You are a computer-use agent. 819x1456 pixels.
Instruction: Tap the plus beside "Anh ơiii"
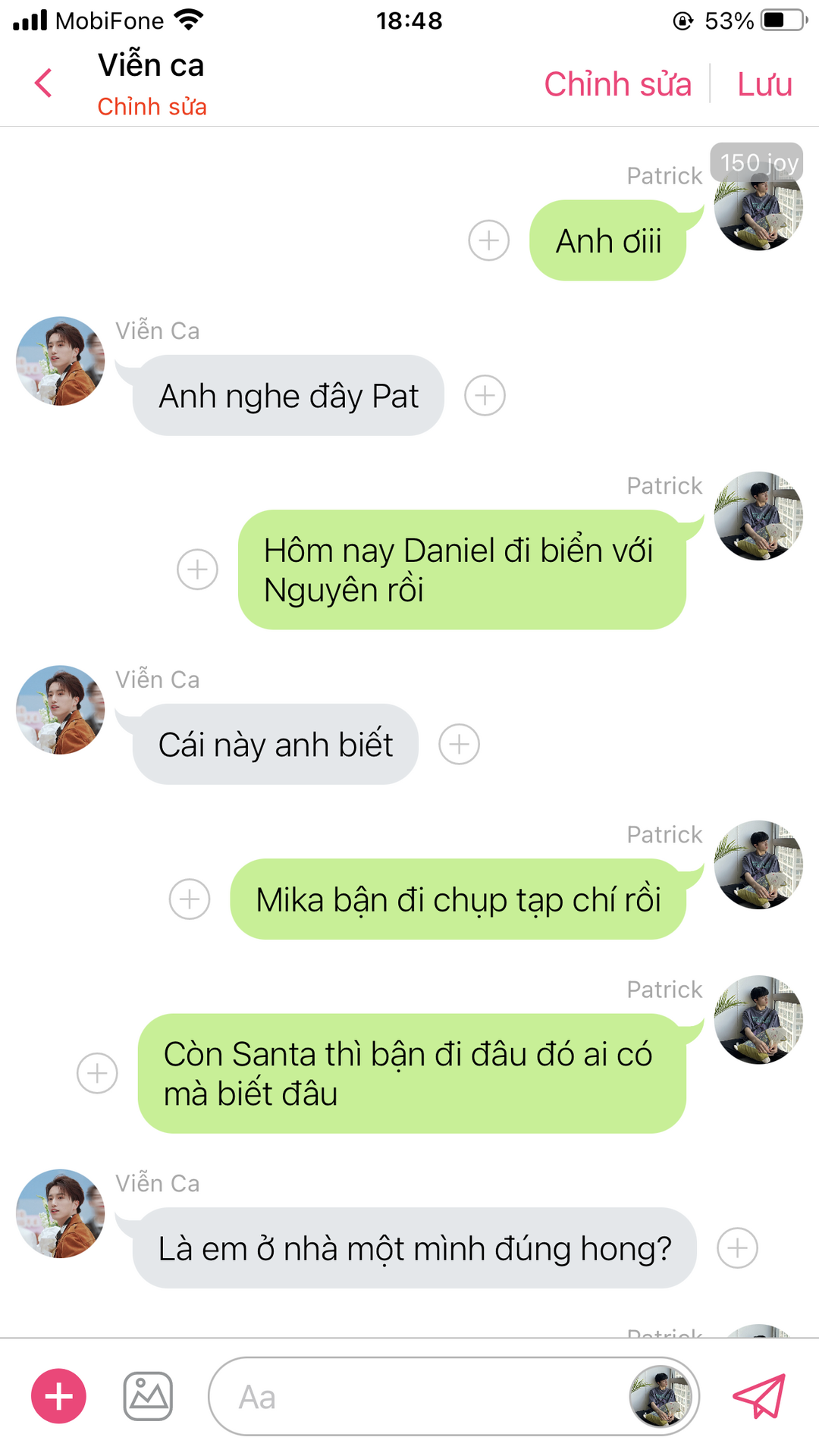(x=489, y=240)
